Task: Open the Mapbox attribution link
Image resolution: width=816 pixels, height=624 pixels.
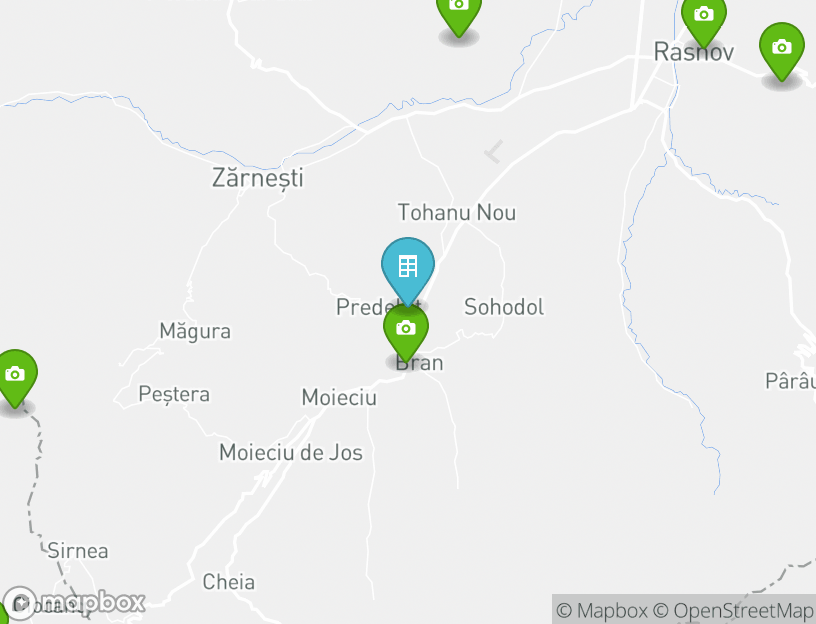Action: tap(603, 610)
